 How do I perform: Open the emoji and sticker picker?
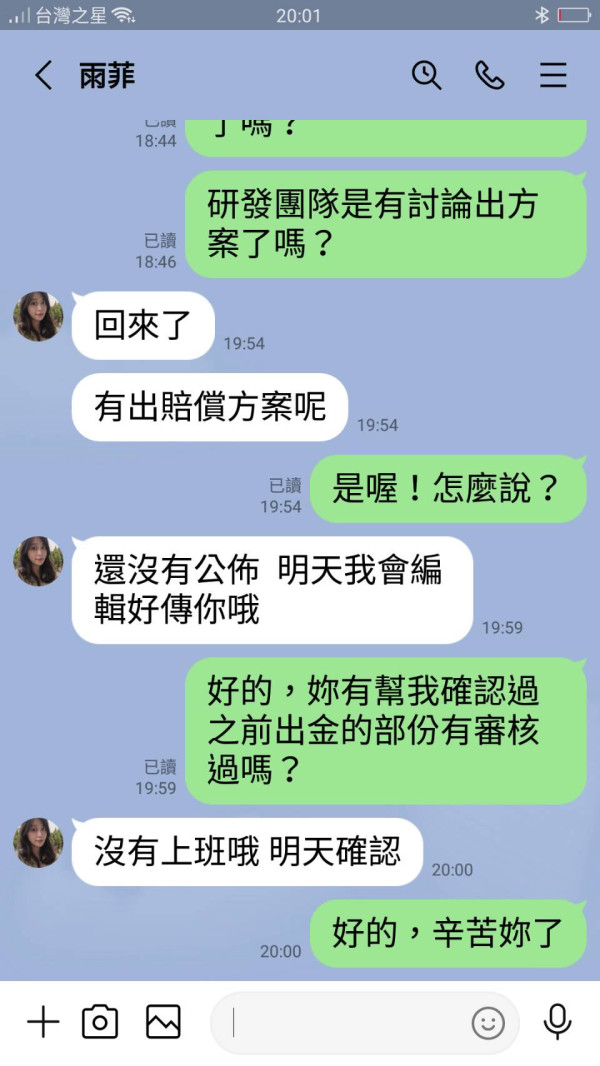coord(487,1022)
